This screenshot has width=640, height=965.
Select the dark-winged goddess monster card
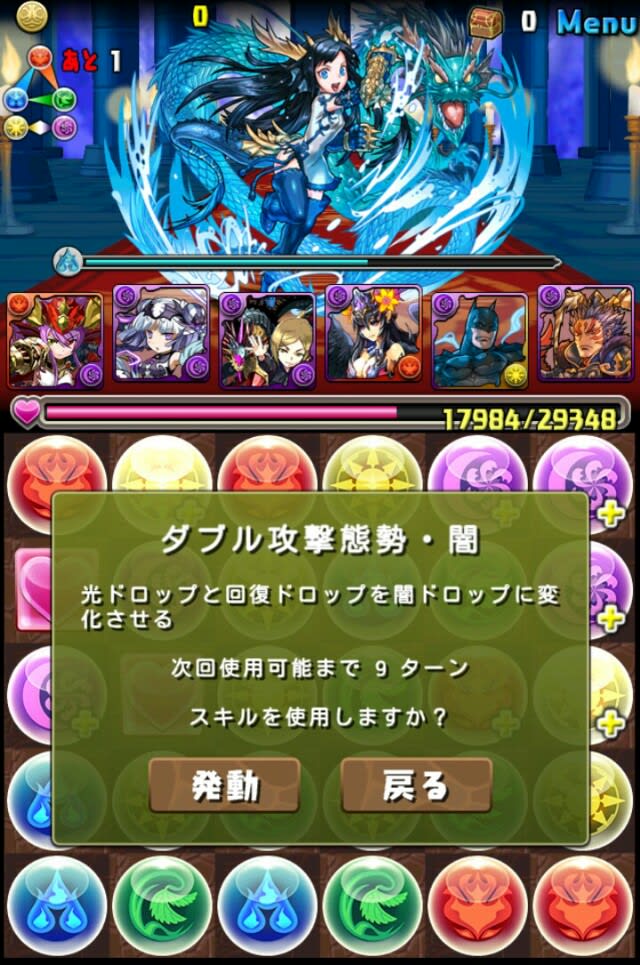pos(373,340)
